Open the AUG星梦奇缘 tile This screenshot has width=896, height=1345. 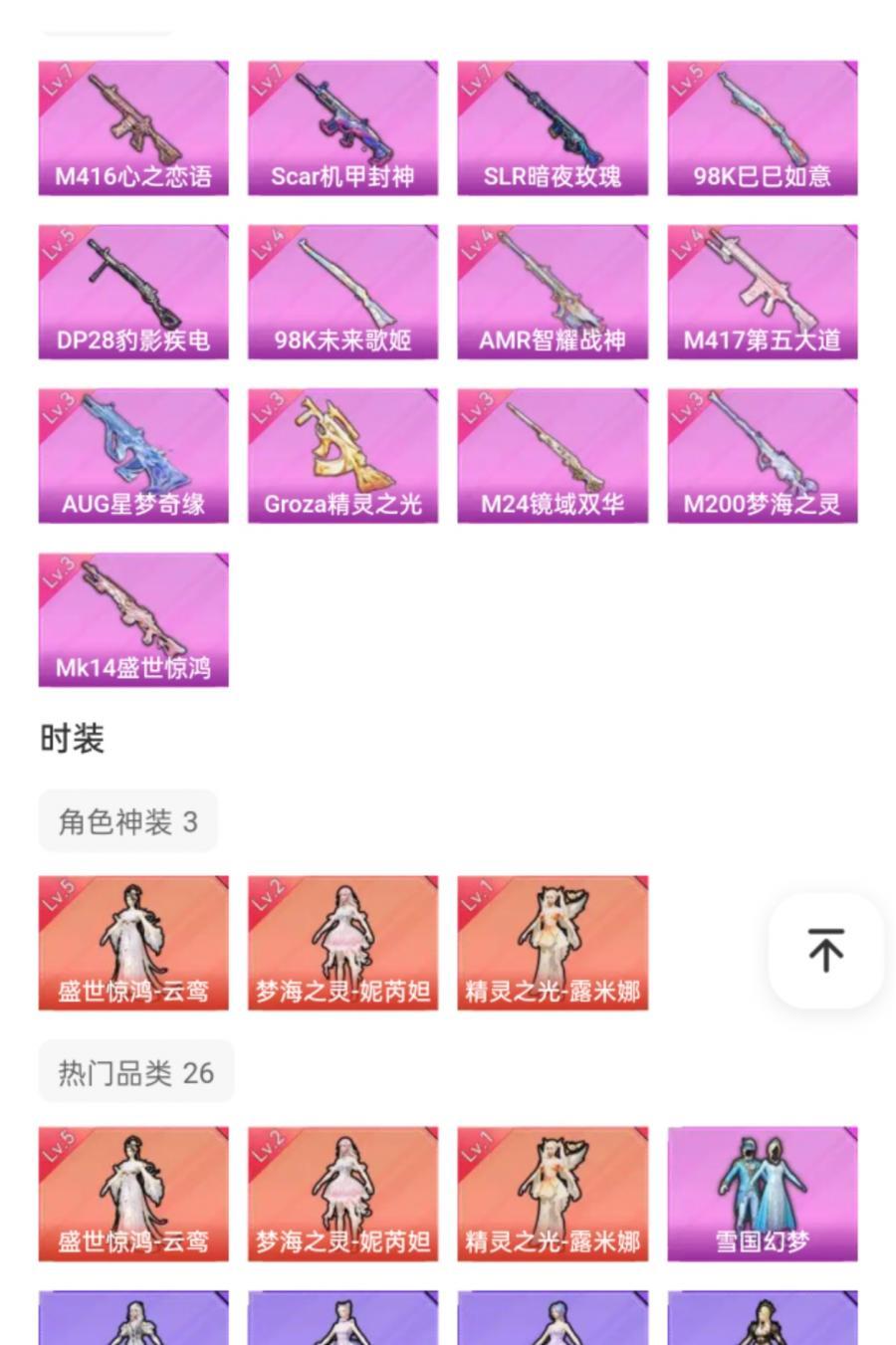(133, 455)
